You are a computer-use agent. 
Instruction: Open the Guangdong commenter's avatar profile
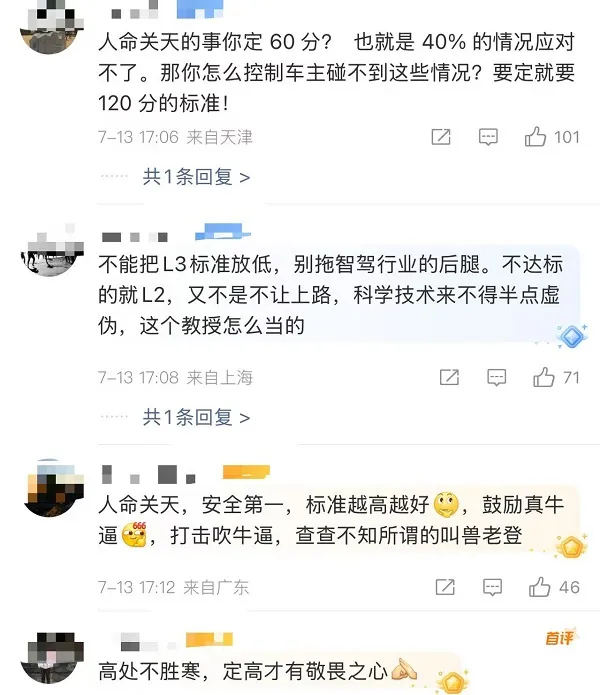coord(50,490)
